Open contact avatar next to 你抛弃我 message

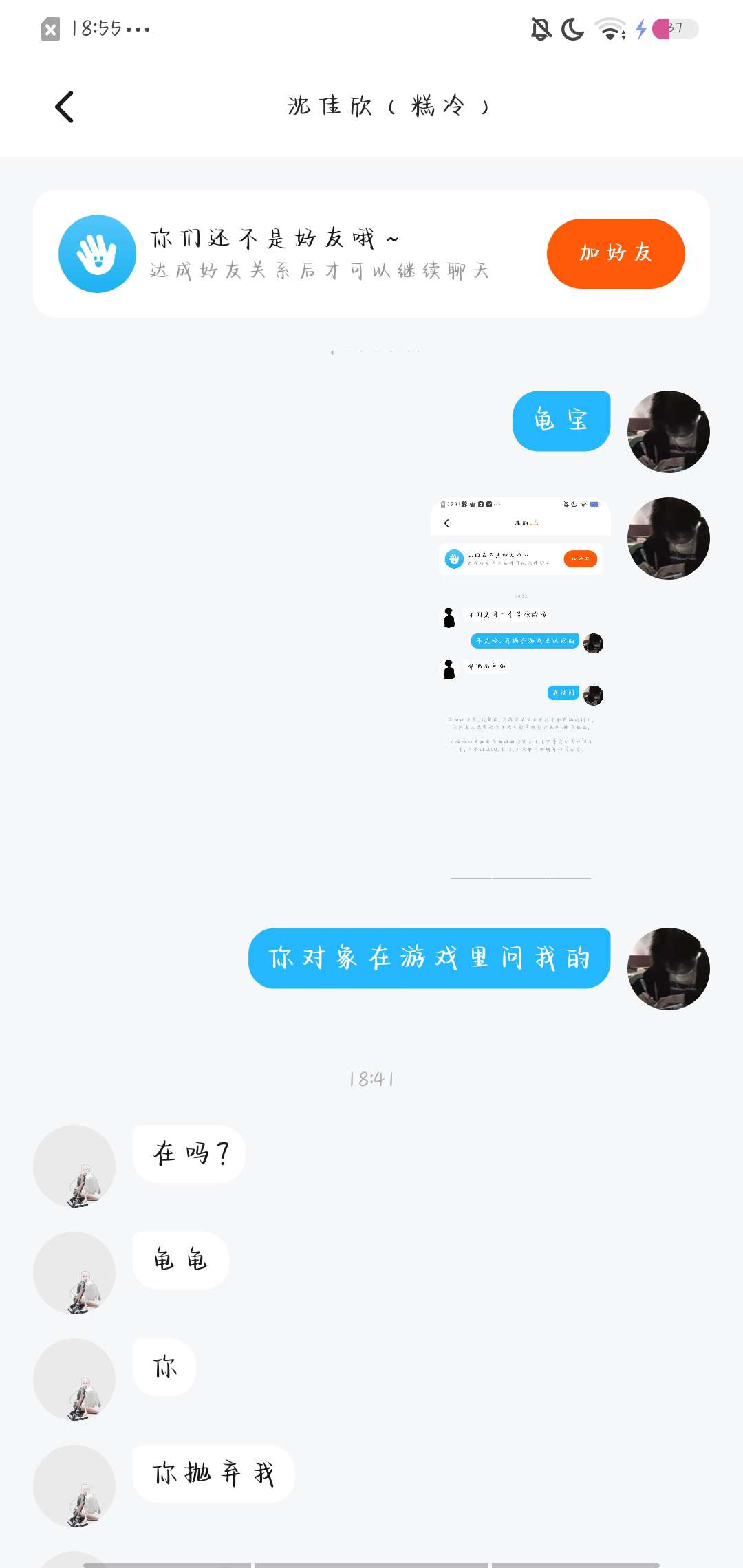point(74,1485)
